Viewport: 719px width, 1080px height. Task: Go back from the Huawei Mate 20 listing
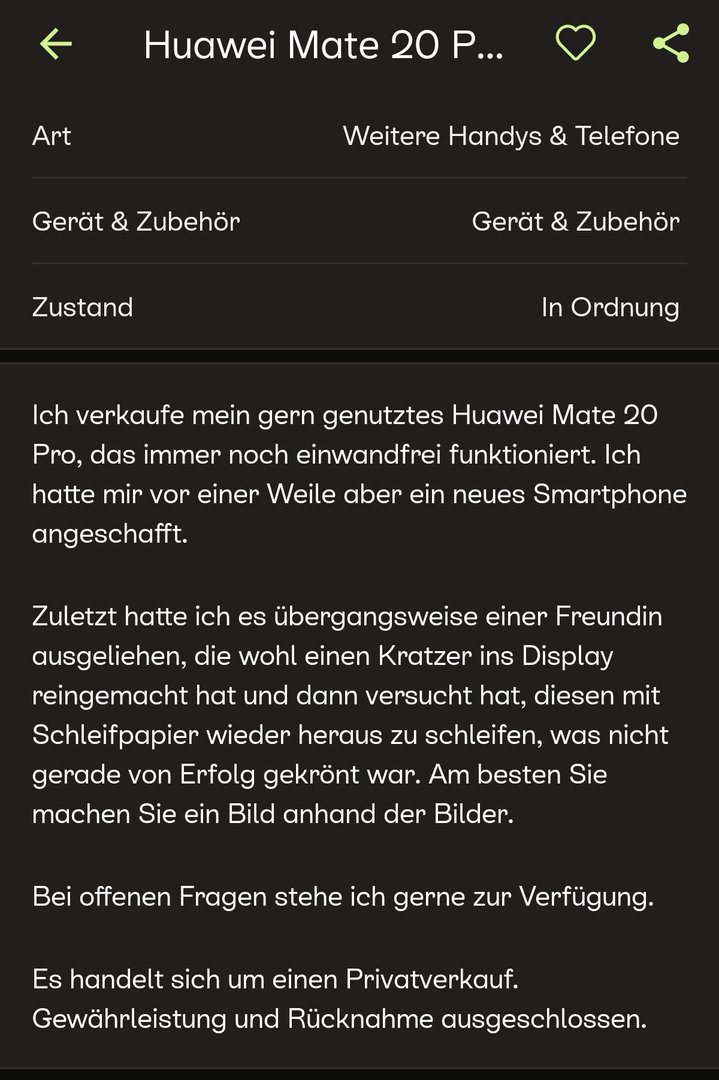[56, 45]
